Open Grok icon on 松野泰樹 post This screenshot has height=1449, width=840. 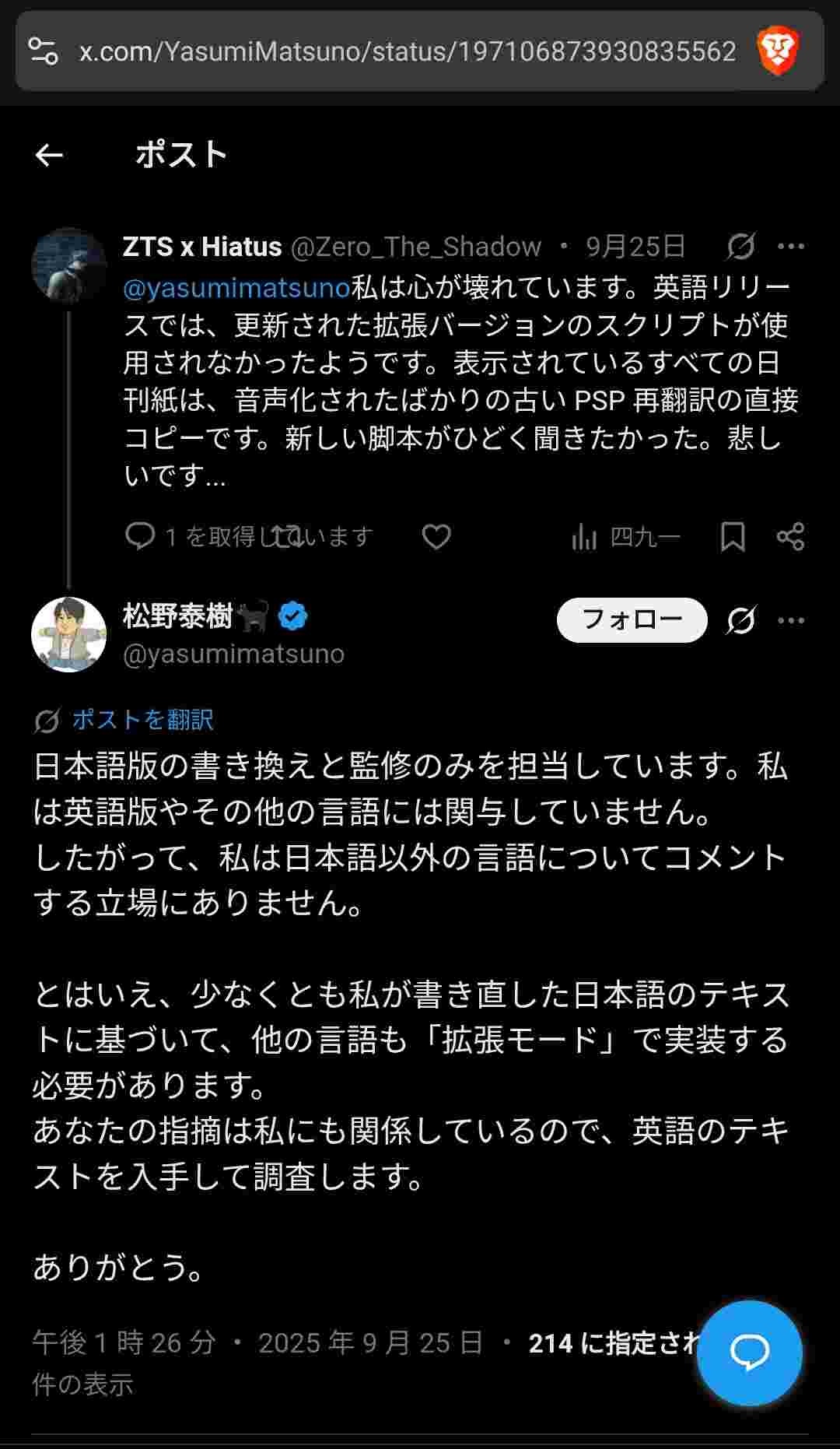740,620
